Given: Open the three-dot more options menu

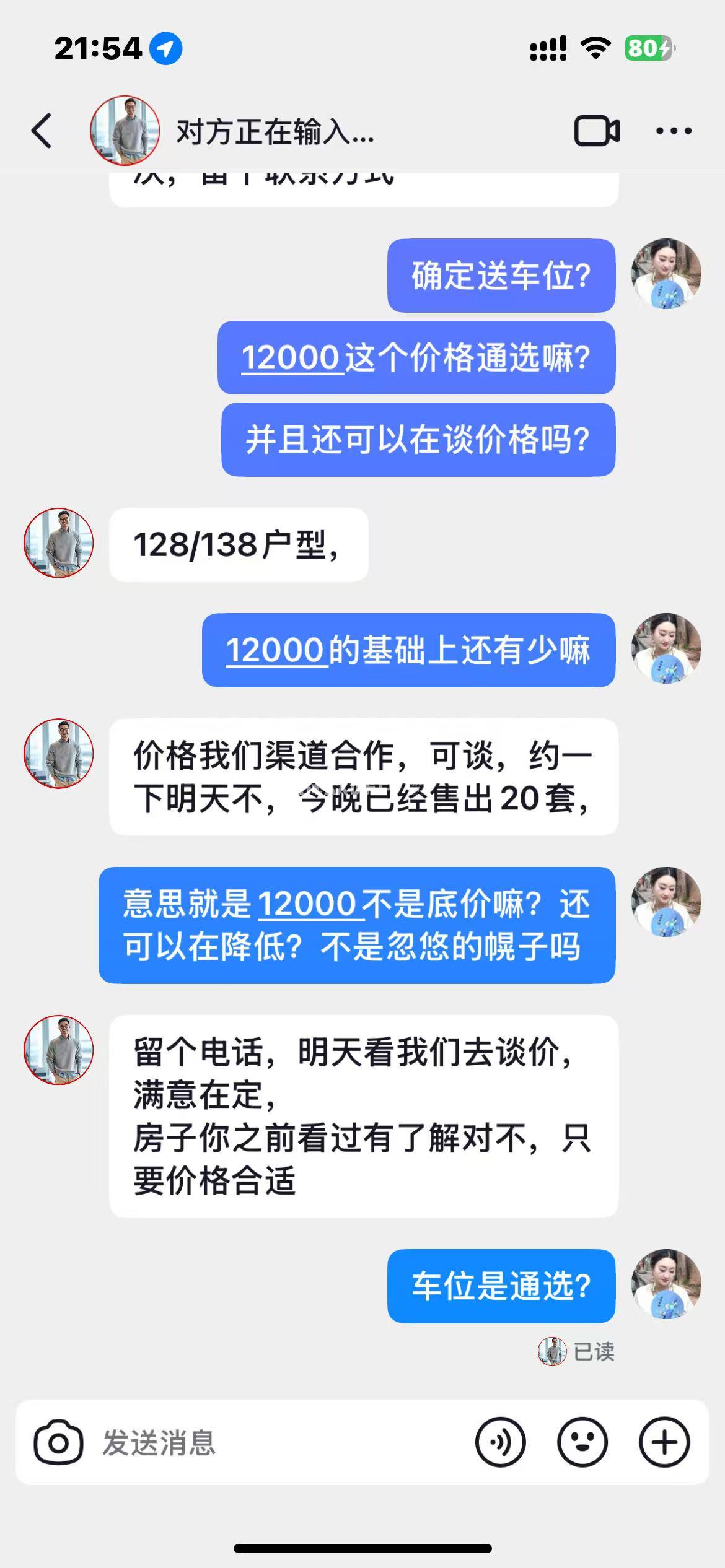Looking at the screenshot, I should click(674, 131).
